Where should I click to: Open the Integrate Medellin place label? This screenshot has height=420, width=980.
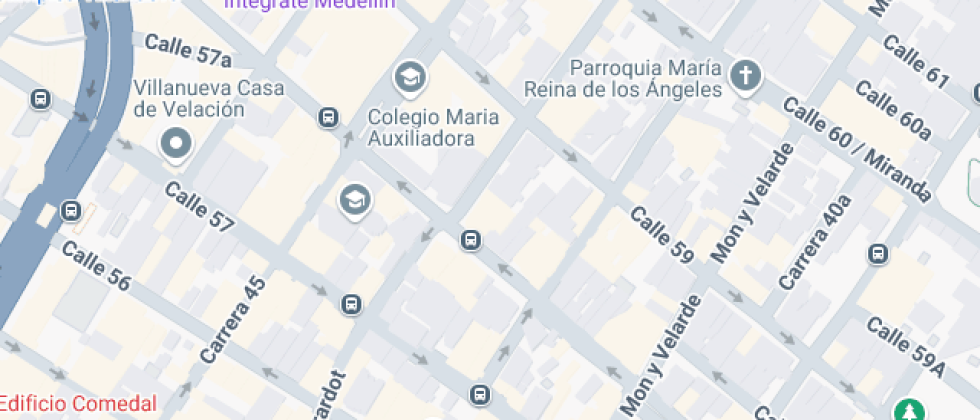pos(310,4)
